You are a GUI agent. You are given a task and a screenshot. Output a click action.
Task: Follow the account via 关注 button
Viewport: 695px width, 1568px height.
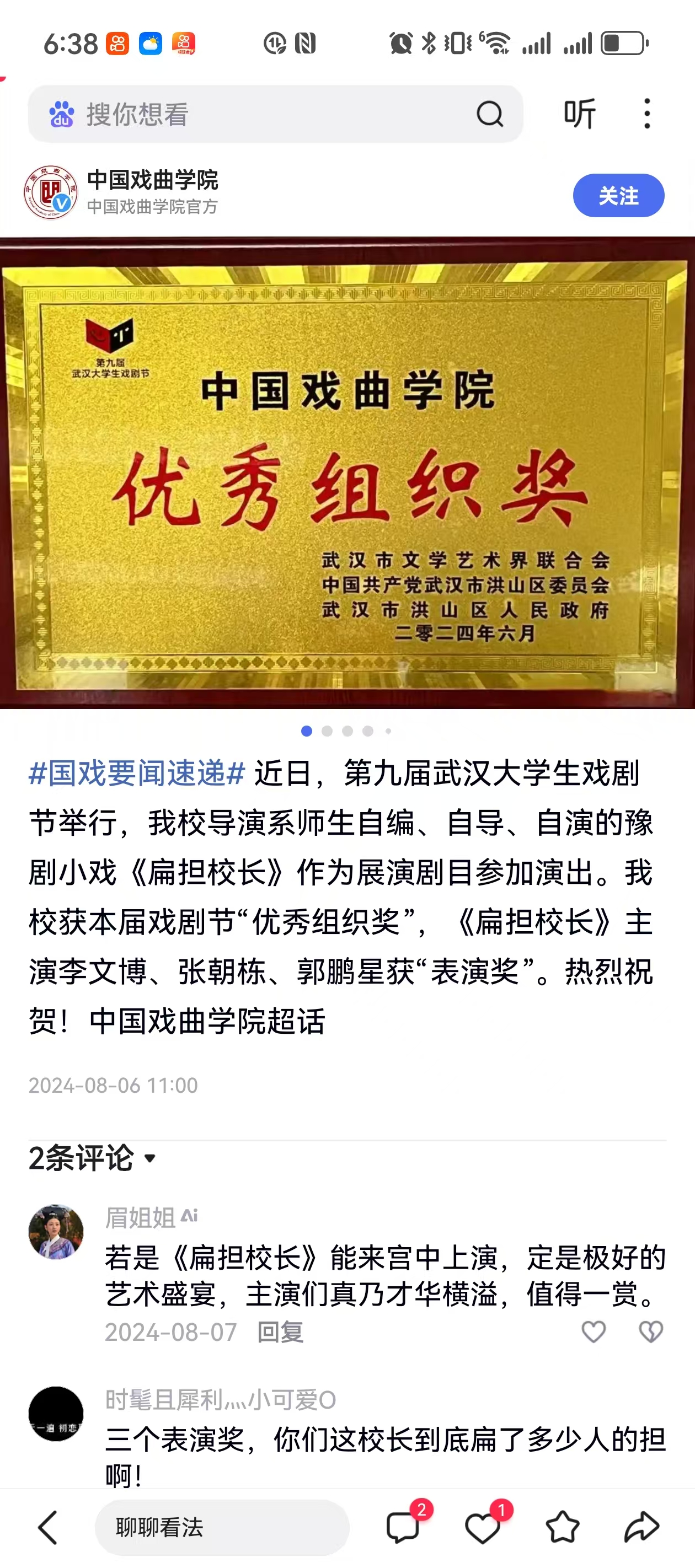tap(619, 195)
